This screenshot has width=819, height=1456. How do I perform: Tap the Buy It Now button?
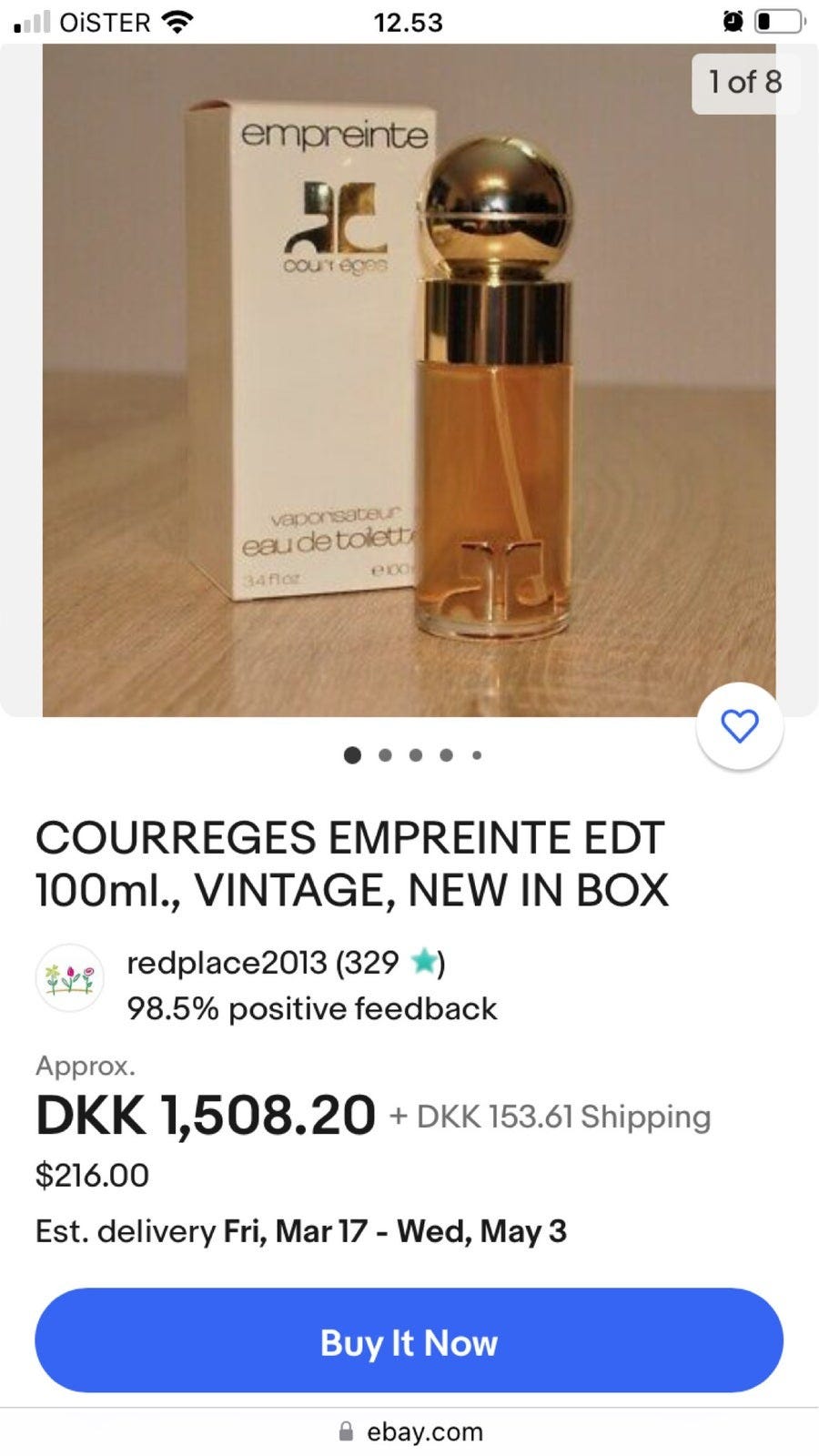click(x=409, y=1341)
